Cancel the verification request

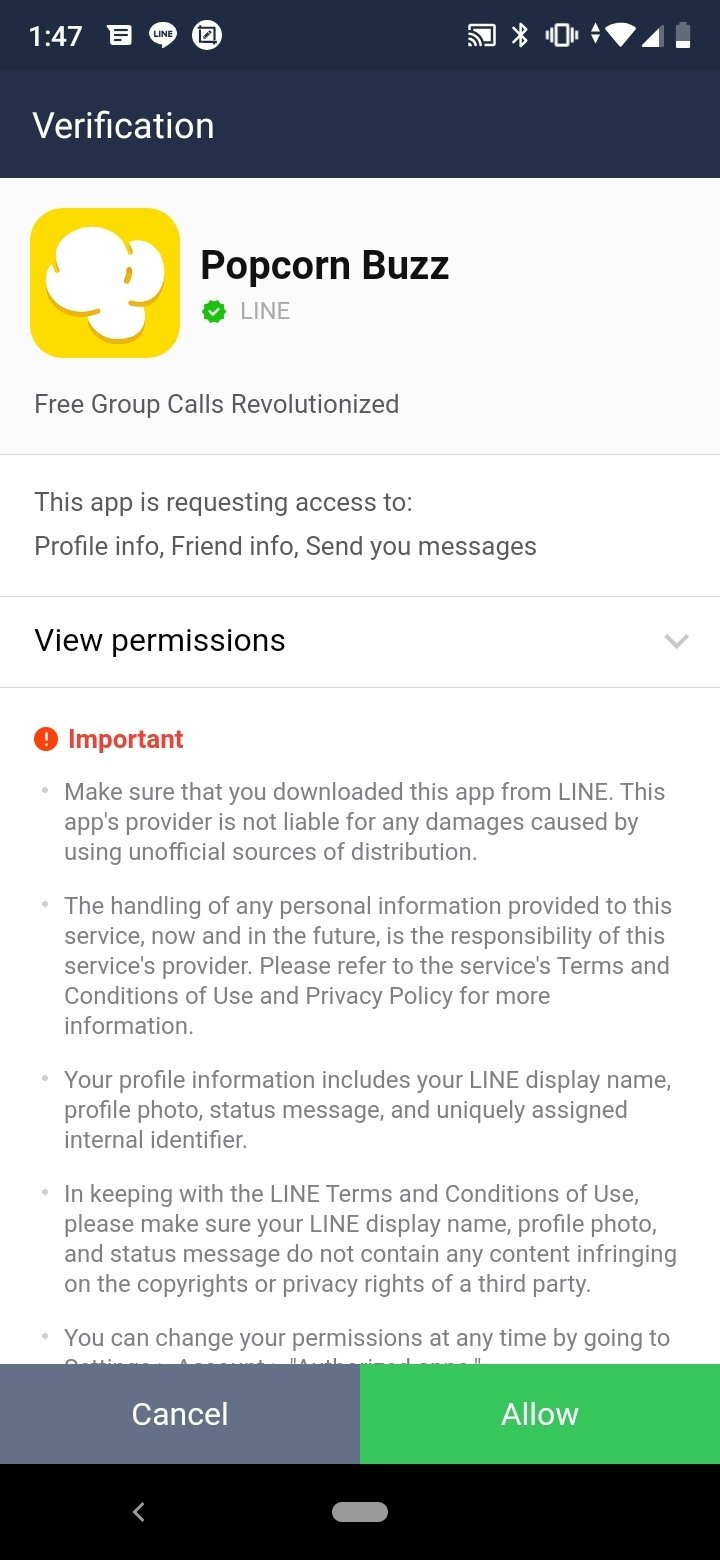(180, 1414)
